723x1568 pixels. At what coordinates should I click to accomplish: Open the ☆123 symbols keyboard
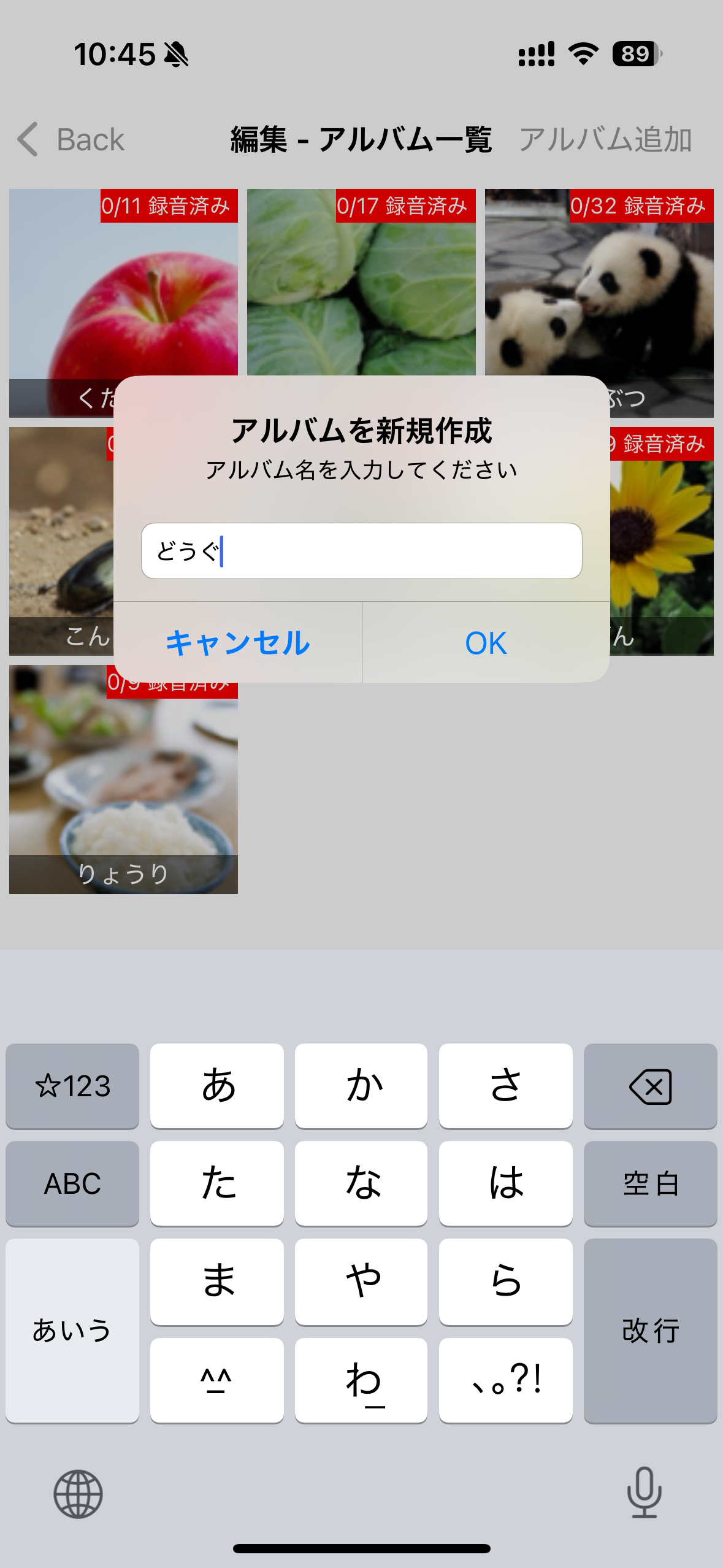point(72,1086)
